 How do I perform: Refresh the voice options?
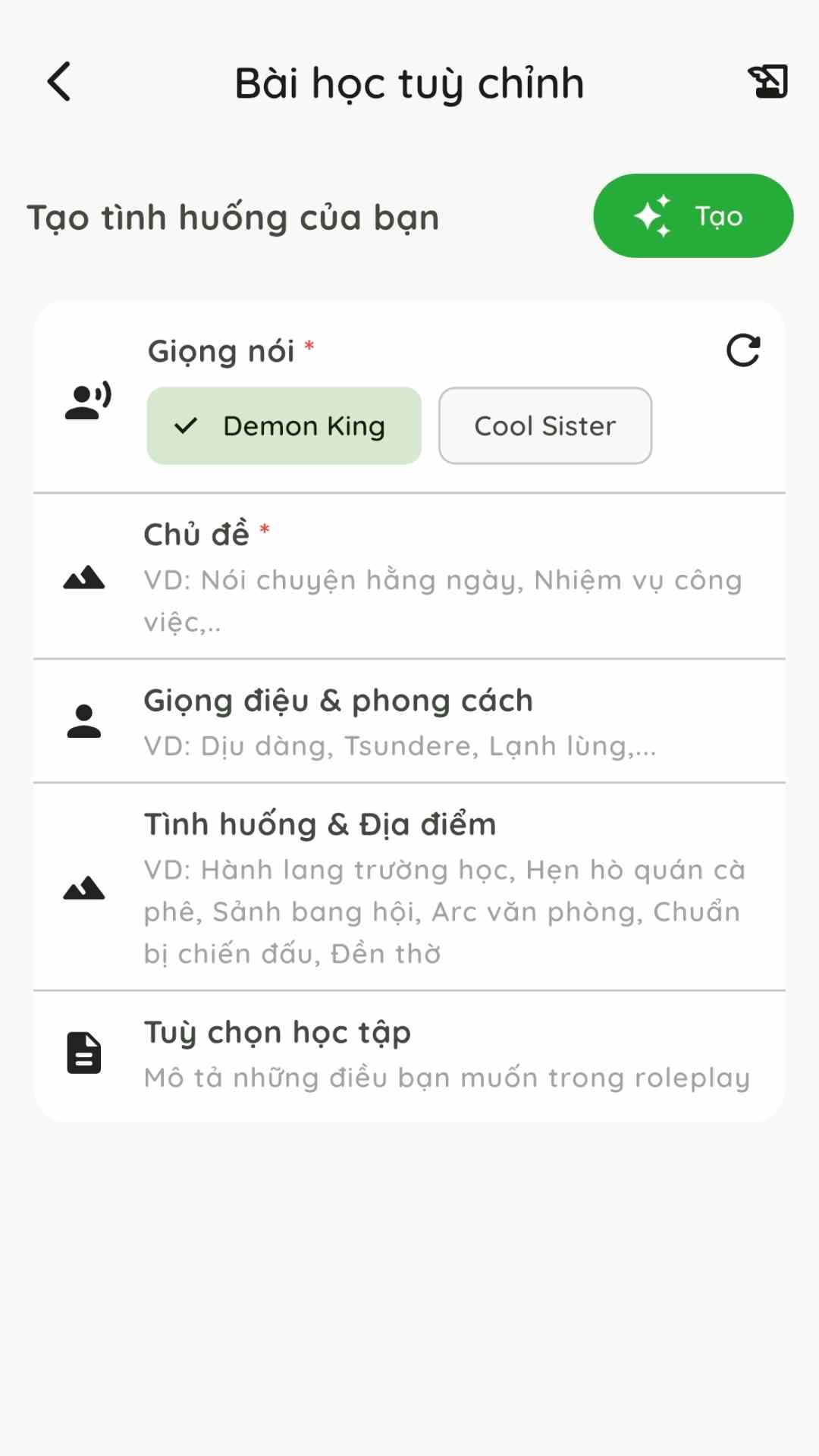742,350
